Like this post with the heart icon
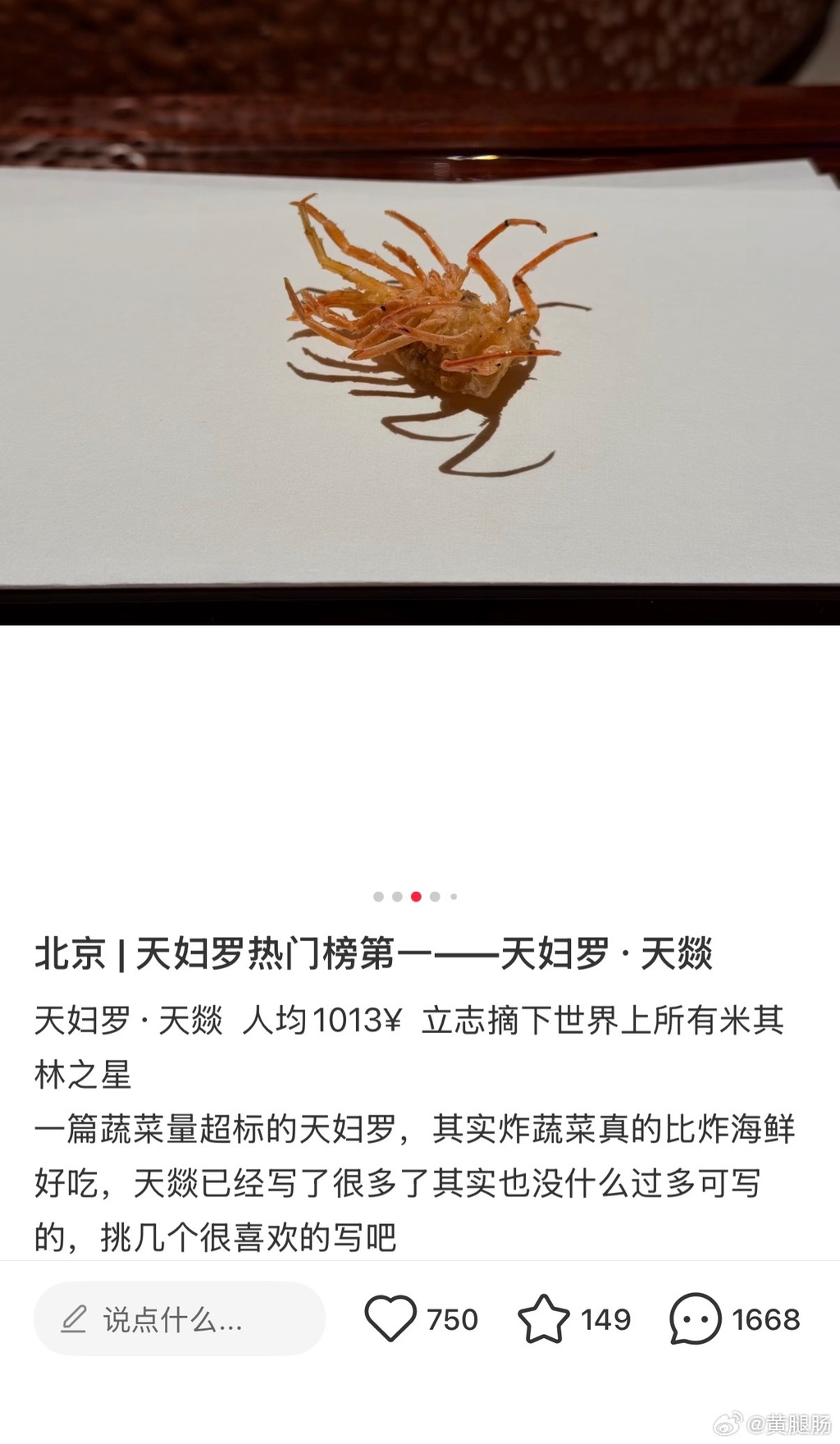 tap(390, 1319)
